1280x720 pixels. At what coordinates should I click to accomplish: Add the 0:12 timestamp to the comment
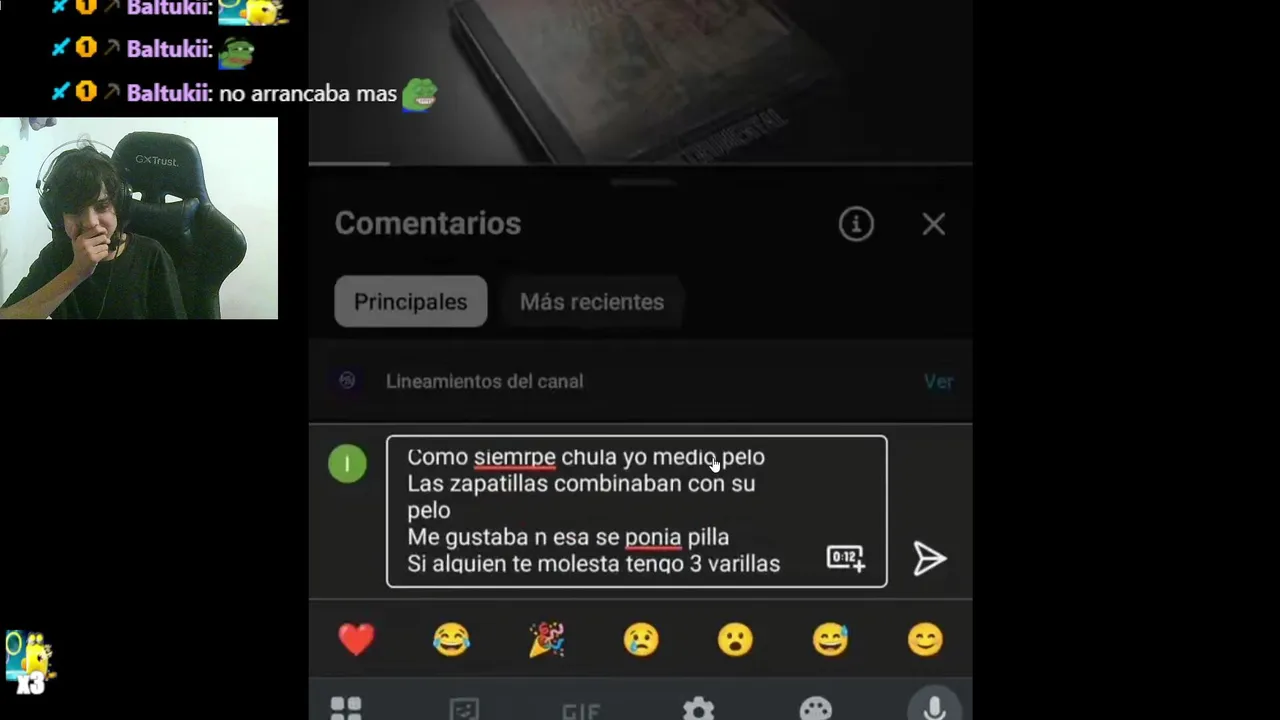point(846,558)
